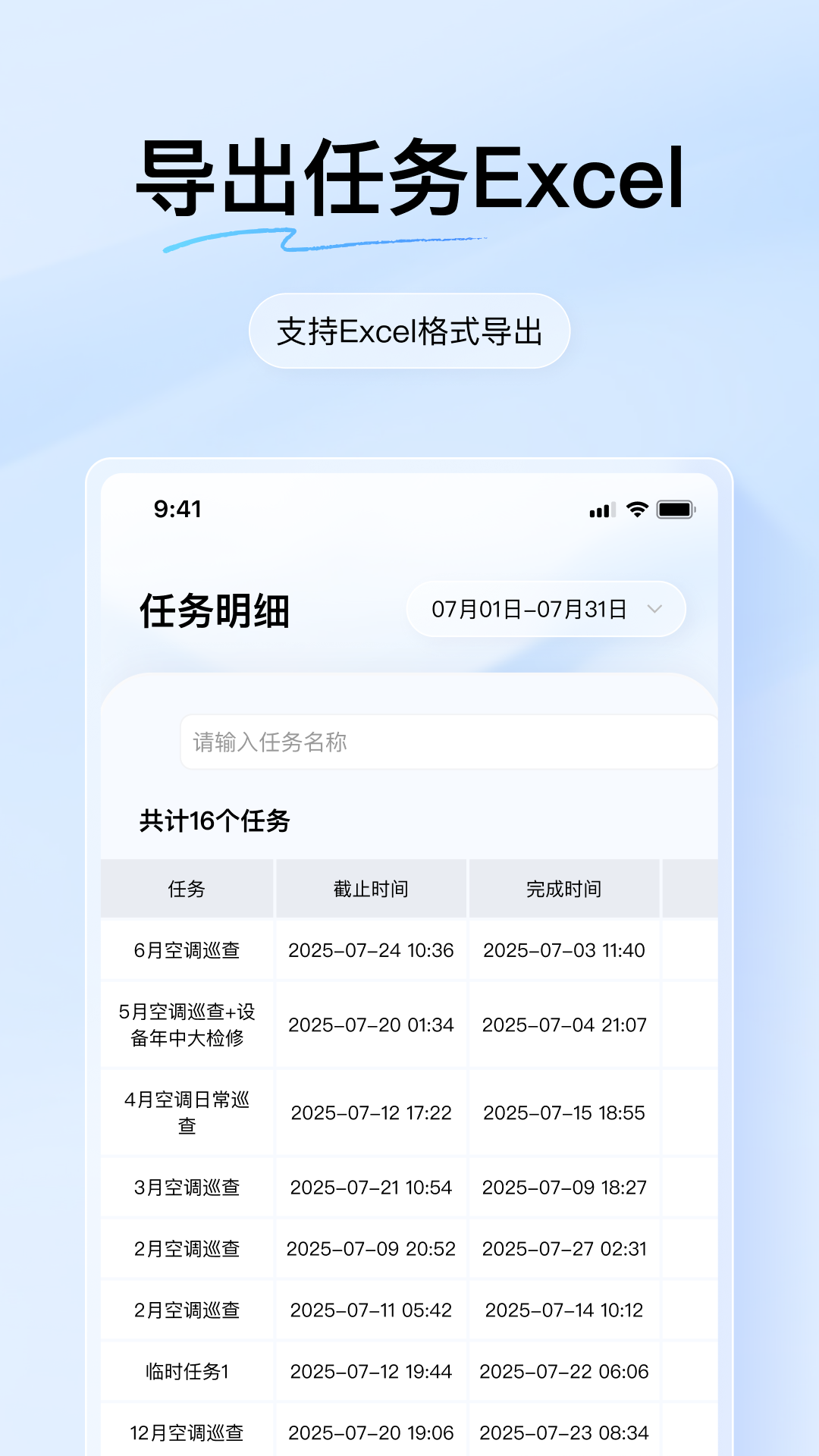
Task: Tap the Wi-Fi icon in status bar
Action: tap(639, 510)
